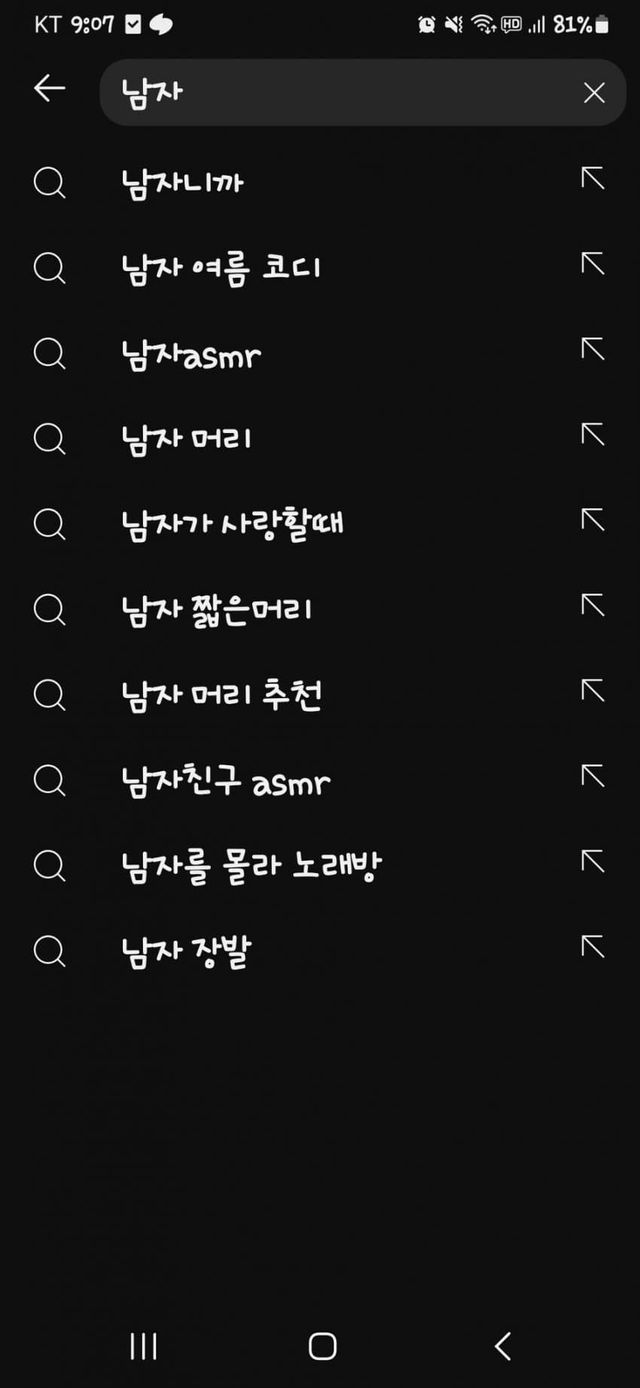
Task: Open results for 남자 머리
Action: (185, 438)
